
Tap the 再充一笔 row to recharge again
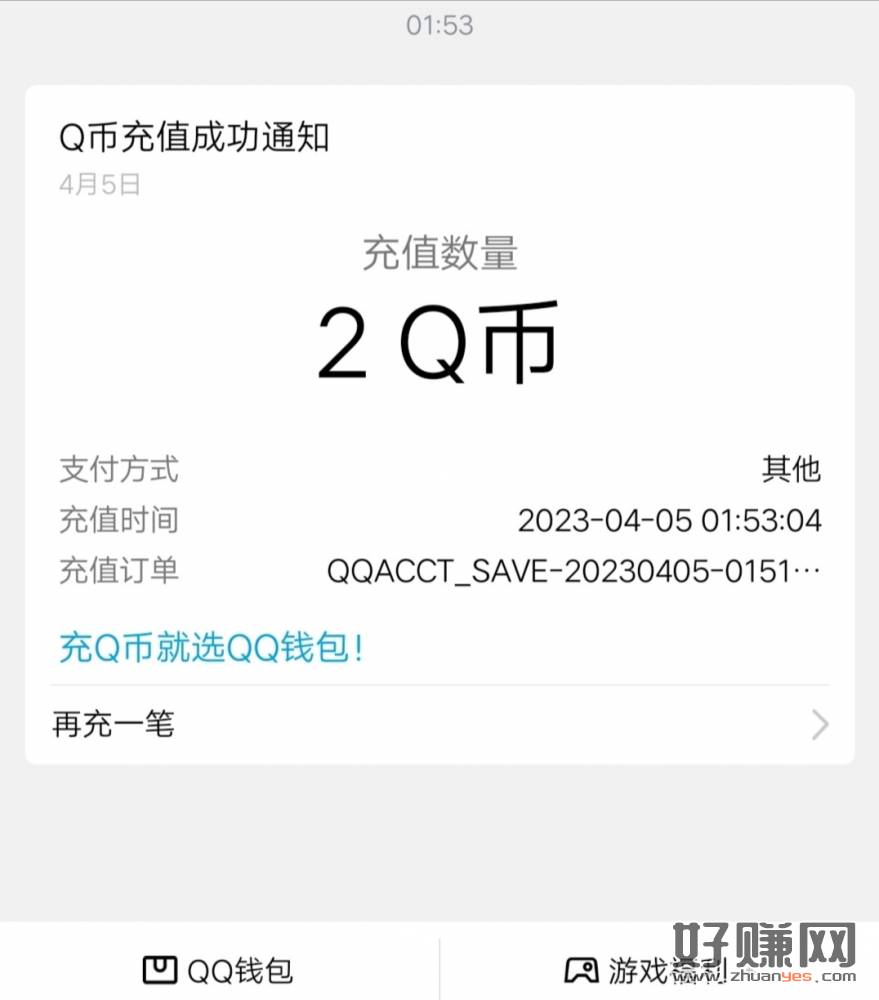coord(438,724)
